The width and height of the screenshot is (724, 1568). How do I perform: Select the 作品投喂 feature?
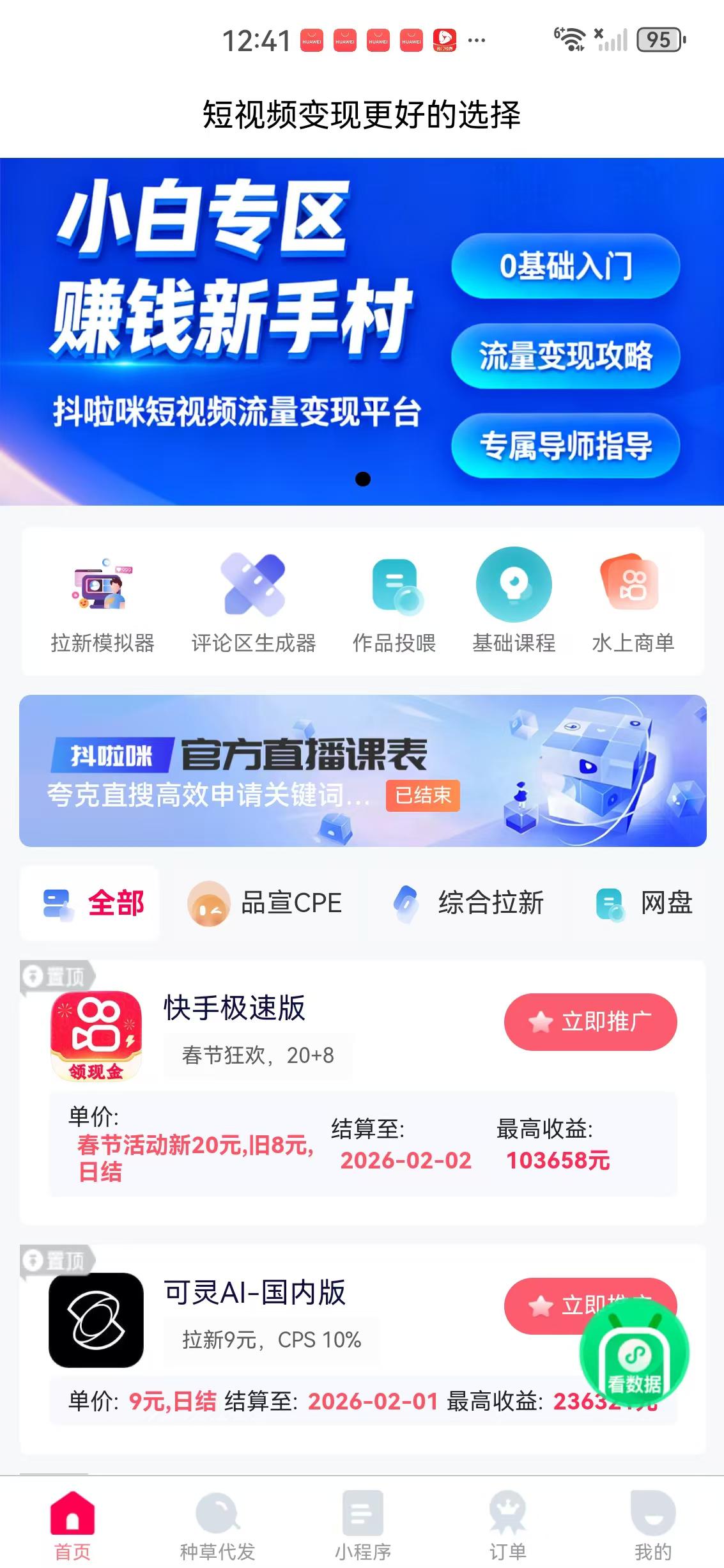394,601
